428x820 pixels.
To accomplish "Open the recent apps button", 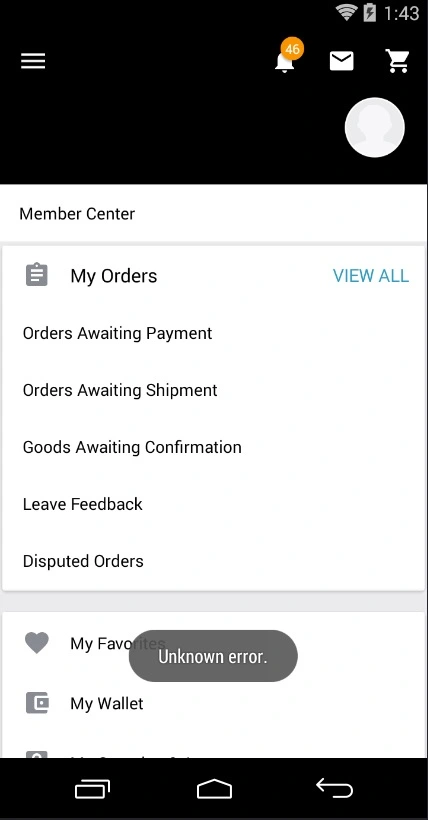I will [93, 789].
